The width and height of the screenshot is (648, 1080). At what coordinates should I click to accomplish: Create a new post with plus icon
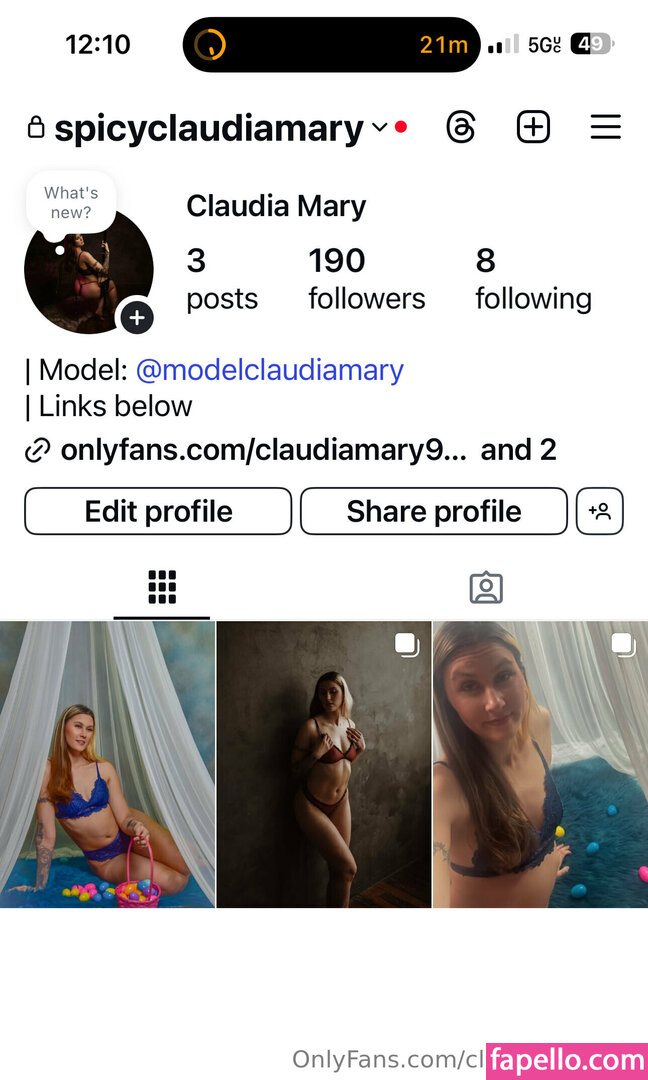[533, 128]
